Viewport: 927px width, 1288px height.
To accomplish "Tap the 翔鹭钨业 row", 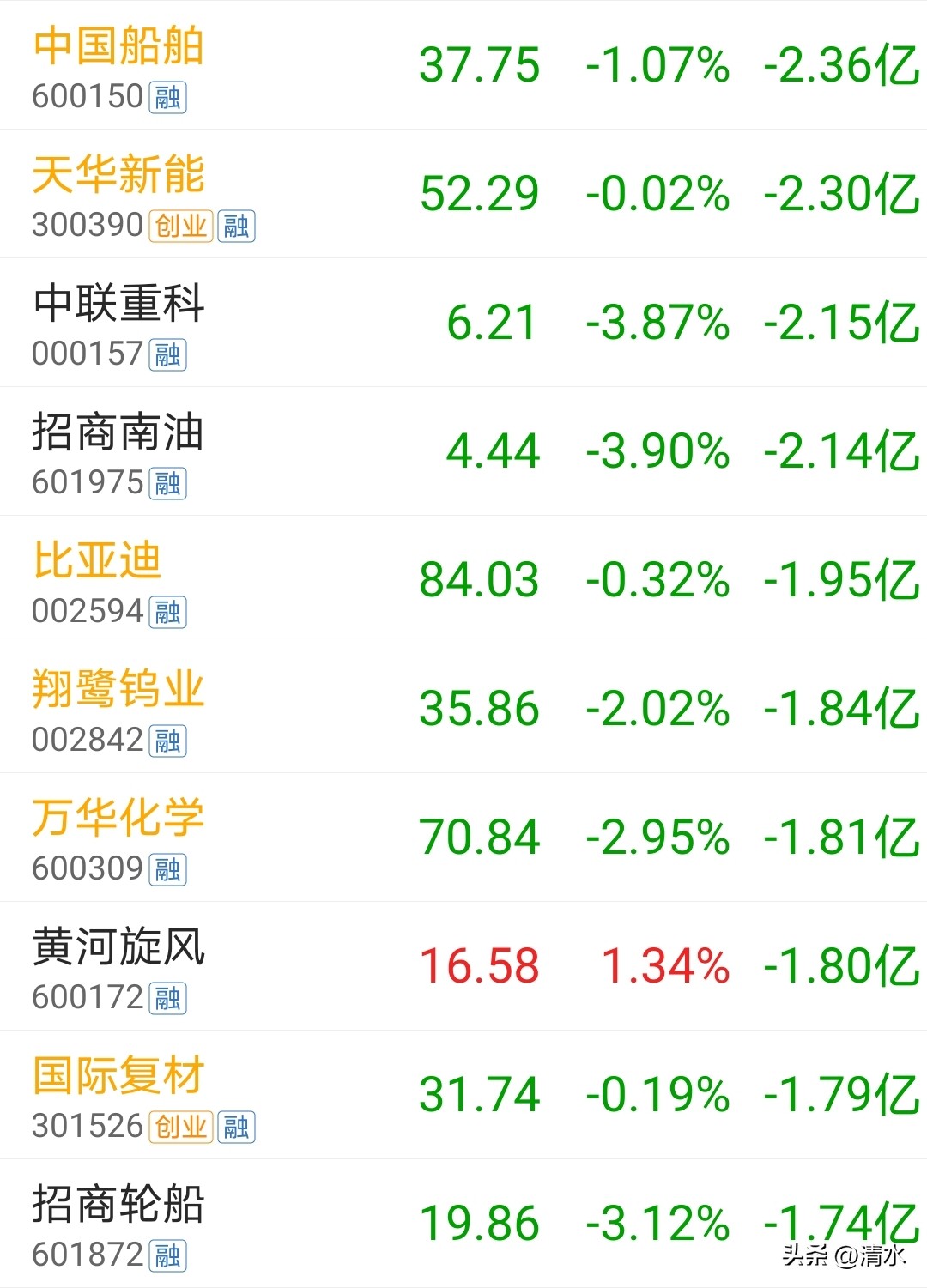I will (x=463, y=709).
